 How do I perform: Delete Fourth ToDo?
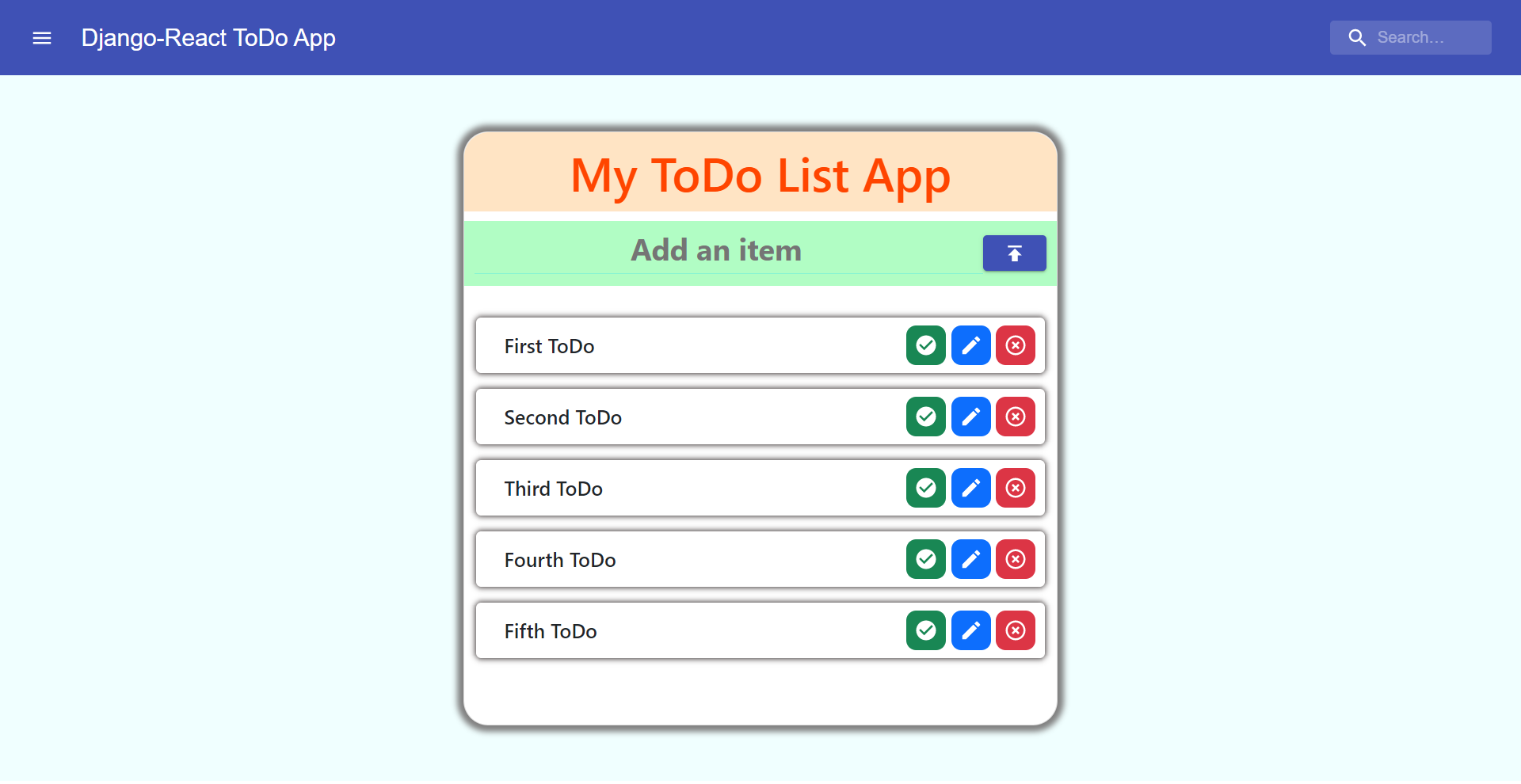coord(1016,559)
